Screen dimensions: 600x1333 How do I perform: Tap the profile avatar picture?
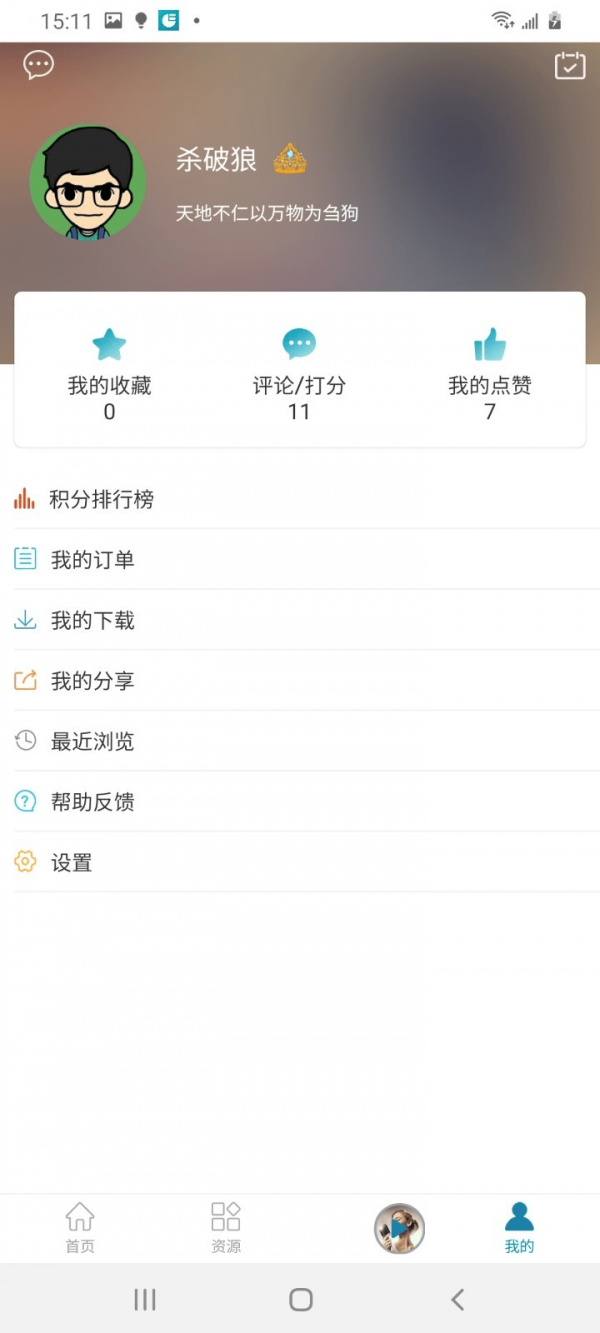(88, 182)
